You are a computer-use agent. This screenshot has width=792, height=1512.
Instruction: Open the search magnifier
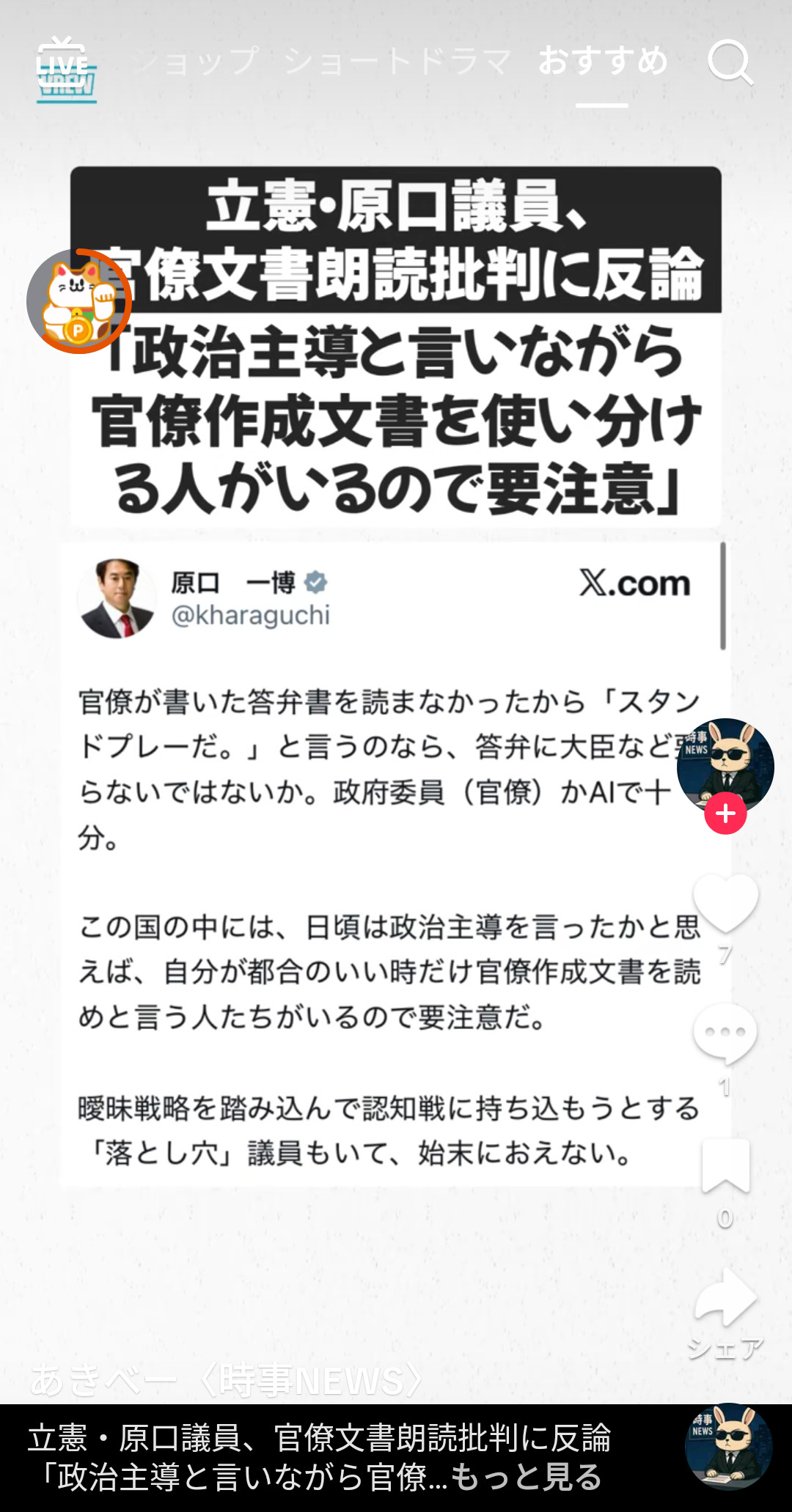click(x=730, y=62)
